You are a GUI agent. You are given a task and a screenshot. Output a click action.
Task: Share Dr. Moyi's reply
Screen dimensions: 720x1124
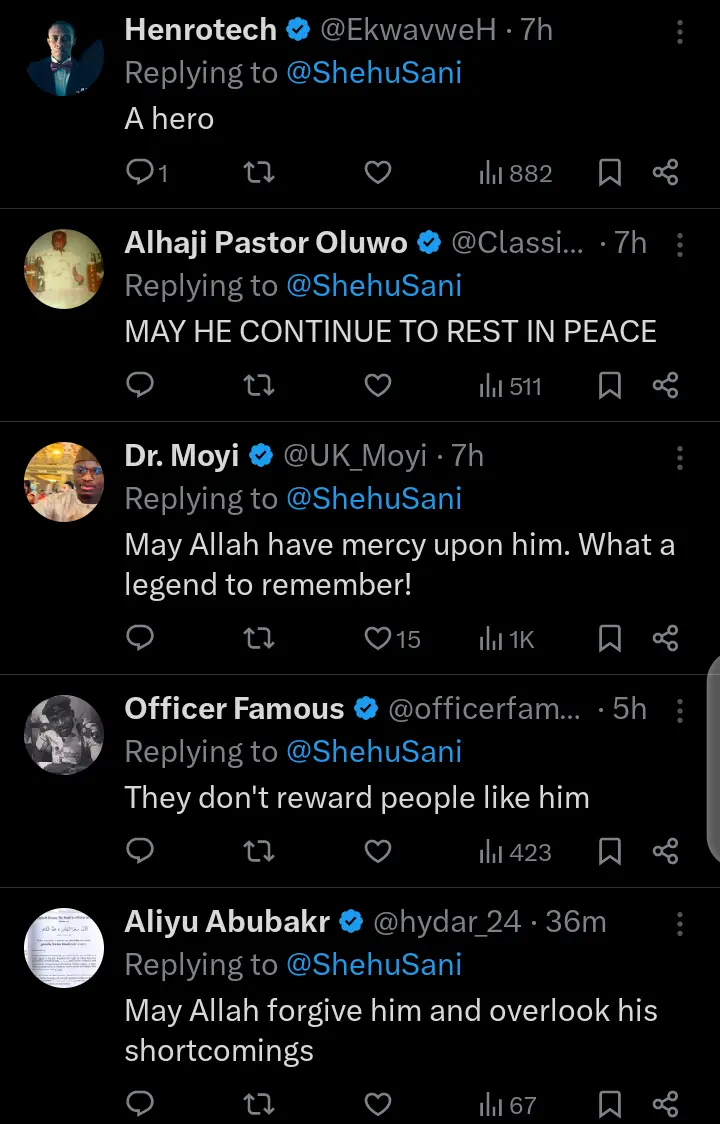click(666, 638)
